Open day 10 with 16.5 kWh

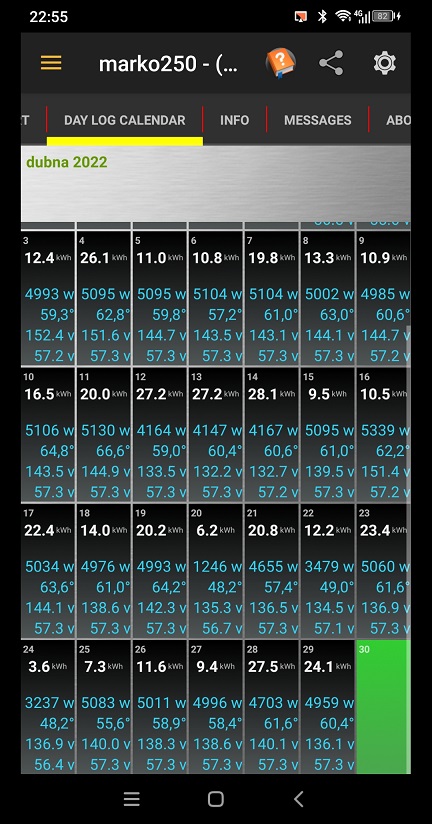48,435
